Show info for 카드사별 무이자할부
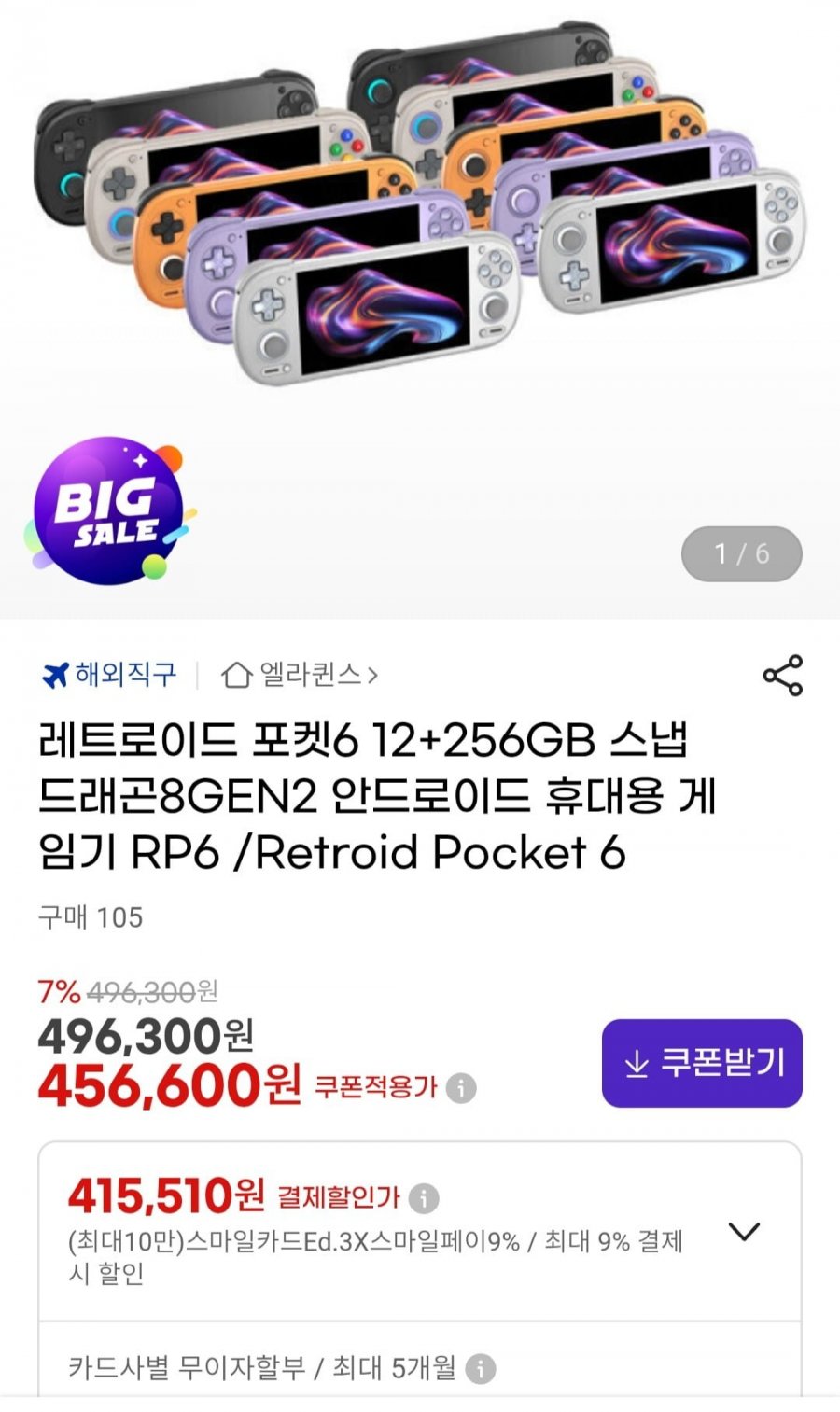 click(x=481, y=1369)
